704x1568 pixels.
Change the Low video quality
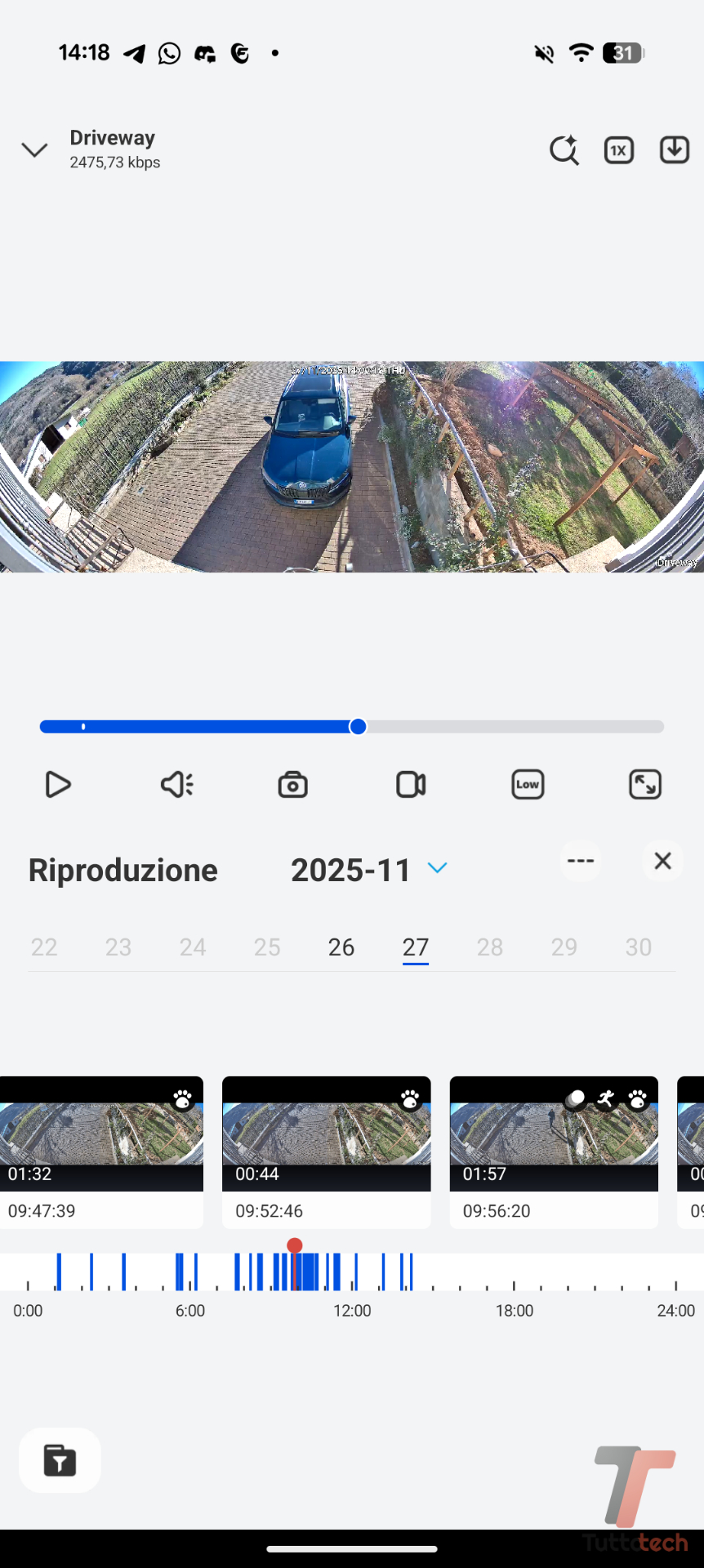tap(528, 785)
